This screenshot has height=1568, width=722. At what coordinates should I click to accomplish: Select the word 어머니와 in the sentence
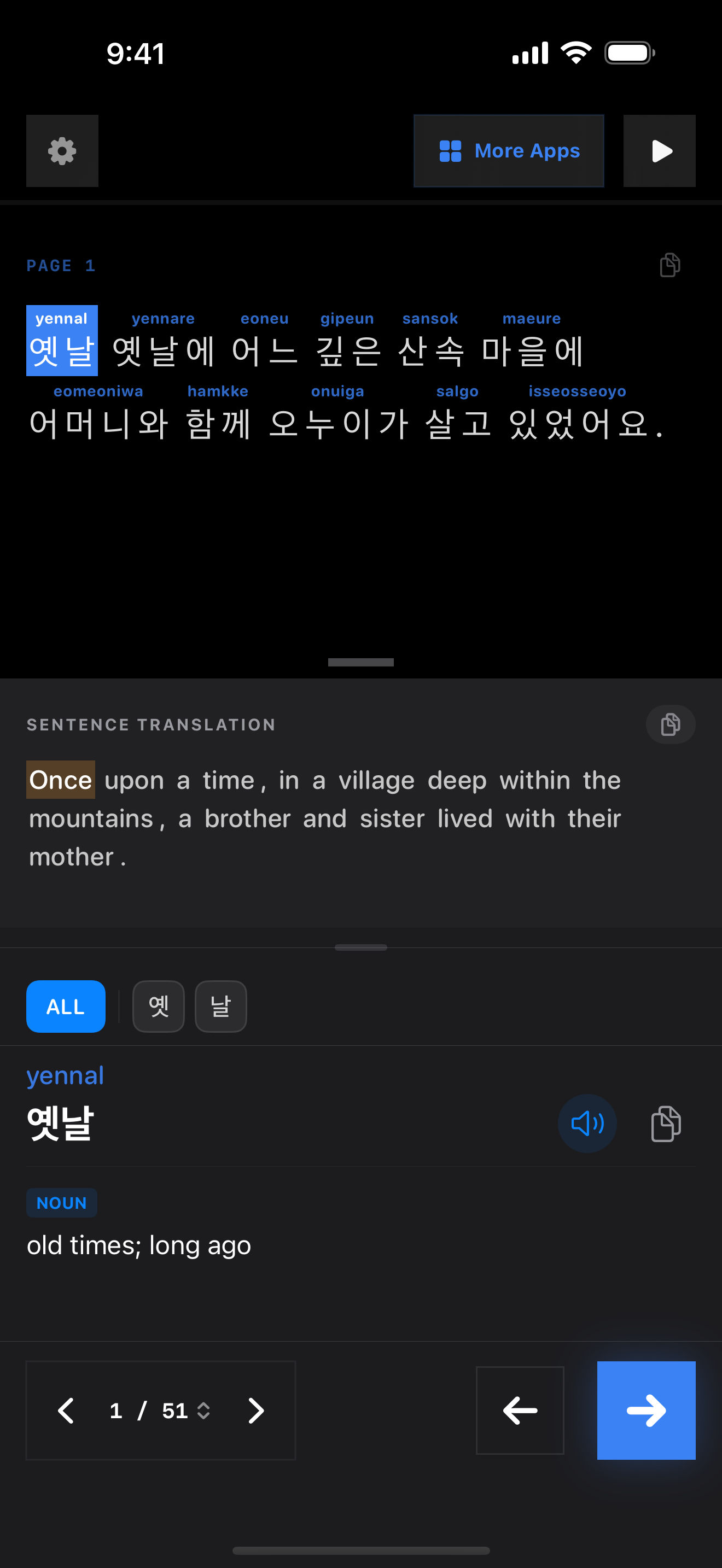(98, 423)
